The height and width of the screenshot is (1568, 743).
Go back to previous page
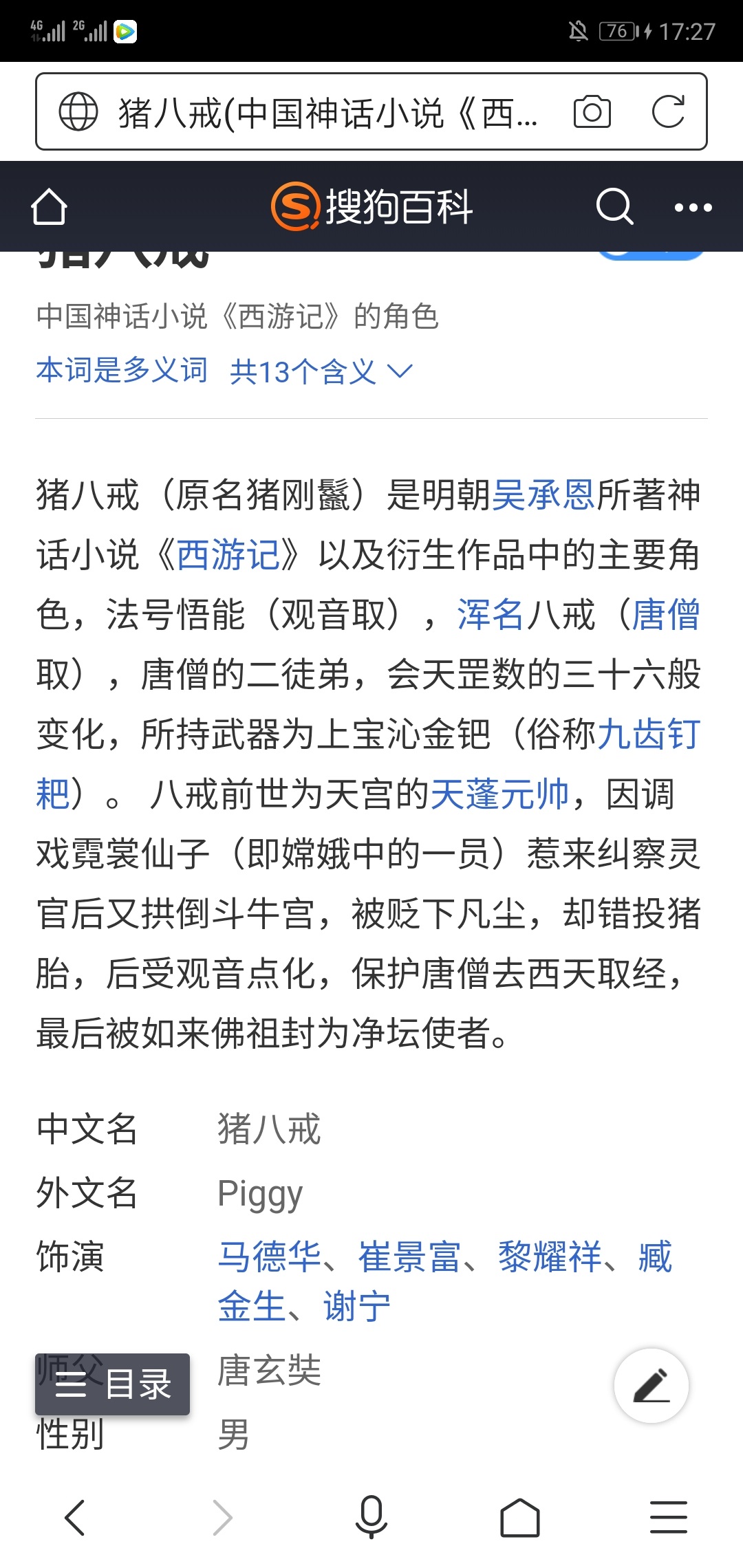[74, 1518]
